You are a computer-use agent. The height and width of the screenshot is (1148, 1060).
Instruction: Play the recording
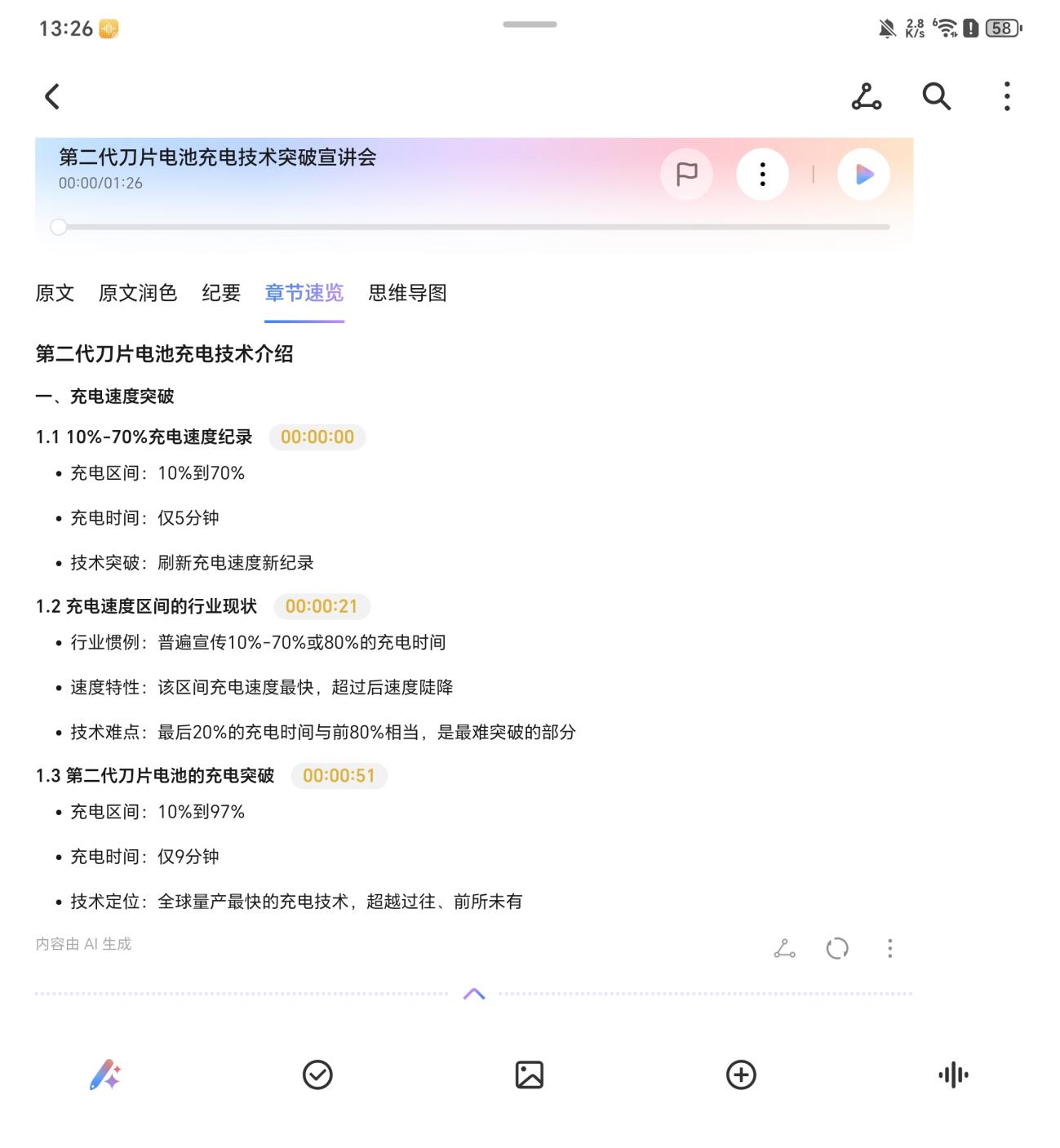tap(863, 174)
